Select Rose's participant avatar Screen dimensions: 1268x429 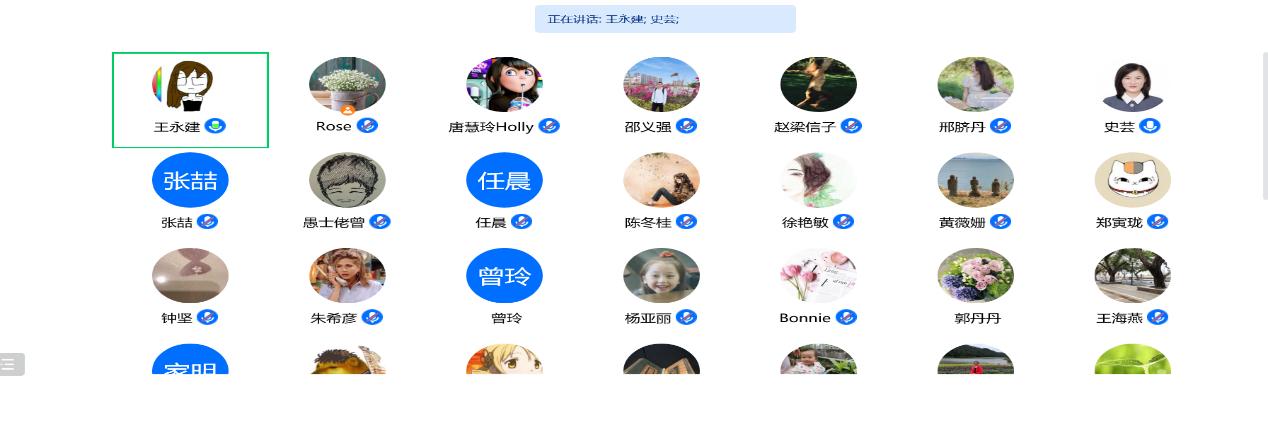pyautogui.click(x=347, y=85)
